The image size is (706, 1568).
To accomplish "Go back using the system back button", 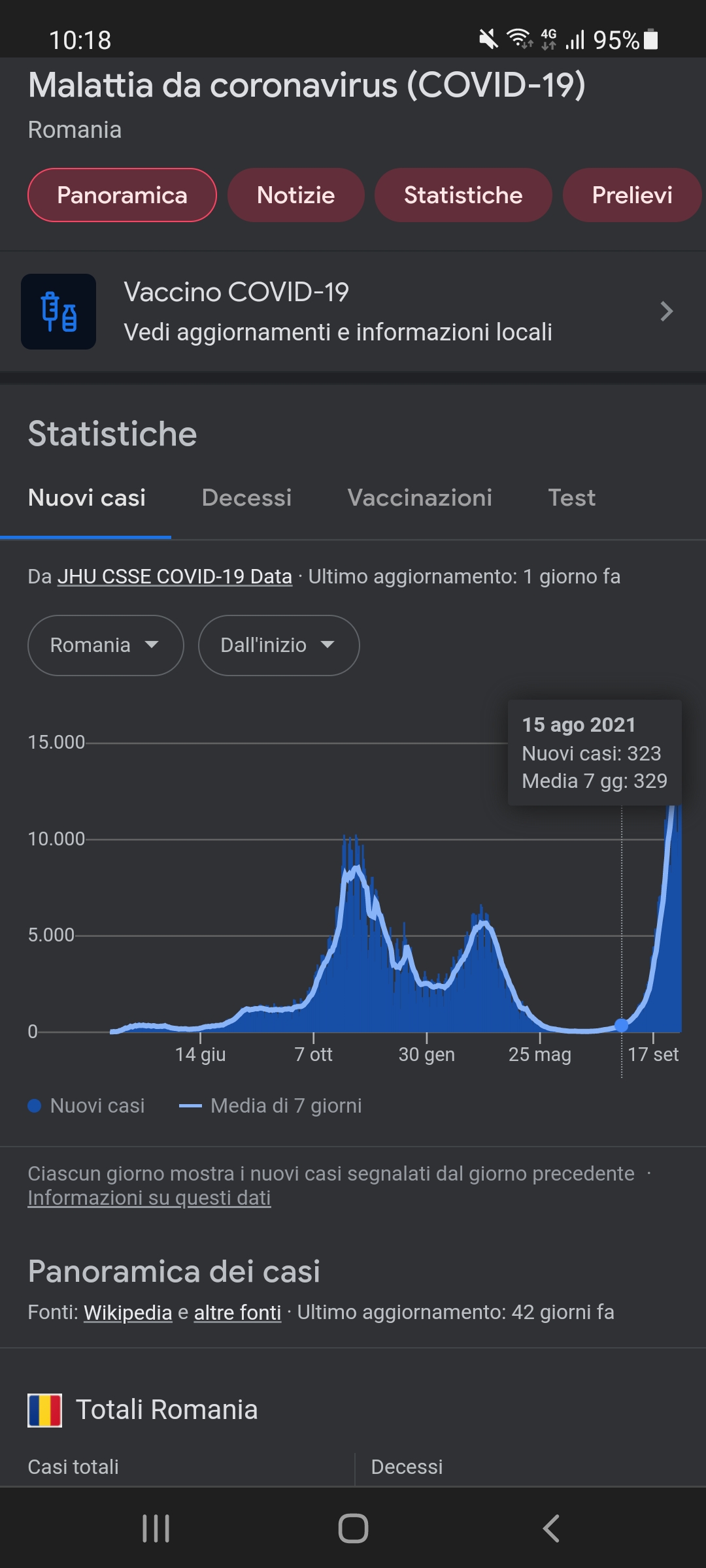I will point(551,1529).
